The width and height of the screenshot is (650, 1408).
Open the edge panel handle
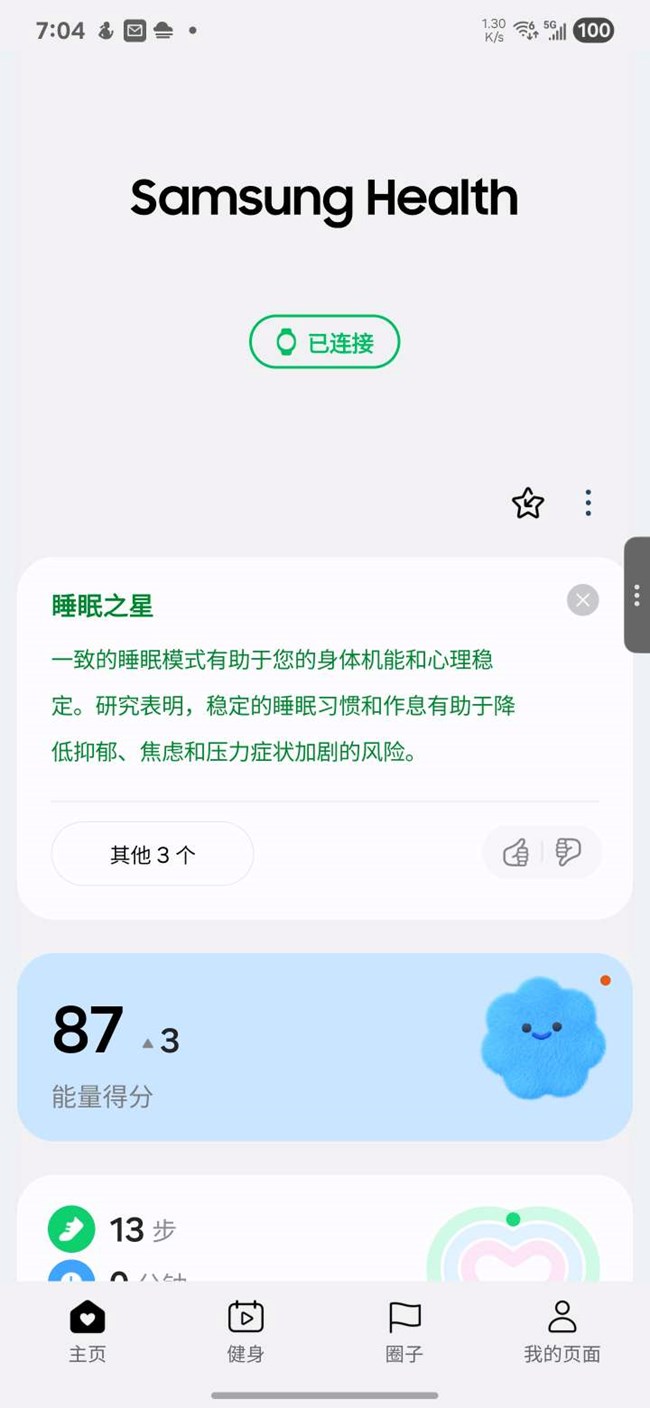pyautogui.click(x=637, y=595)
